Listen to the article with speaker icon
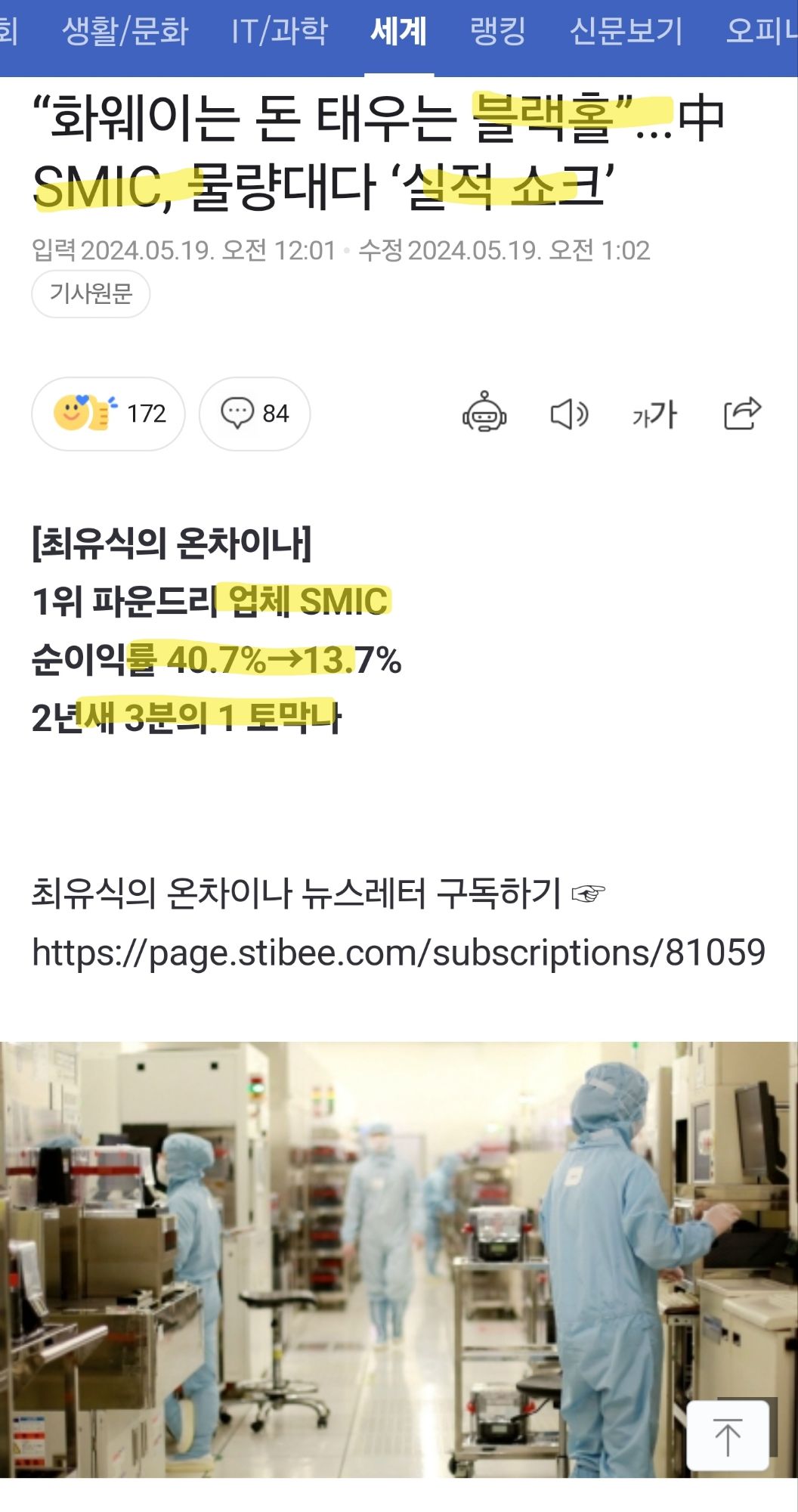Screen dimensions: 798x1512 (569, 414)
